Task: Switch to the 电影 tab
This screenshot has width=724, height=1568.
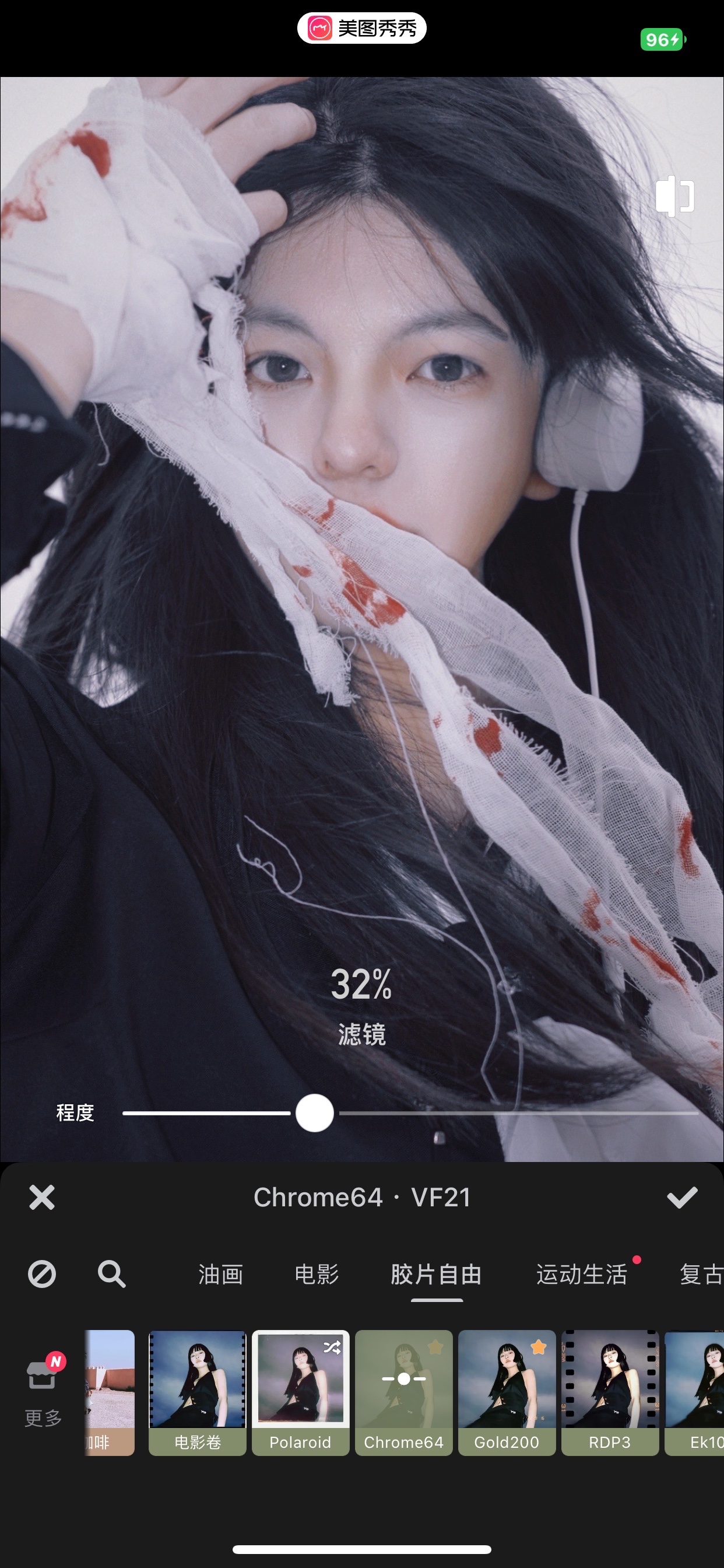Action: (317, 1274)
